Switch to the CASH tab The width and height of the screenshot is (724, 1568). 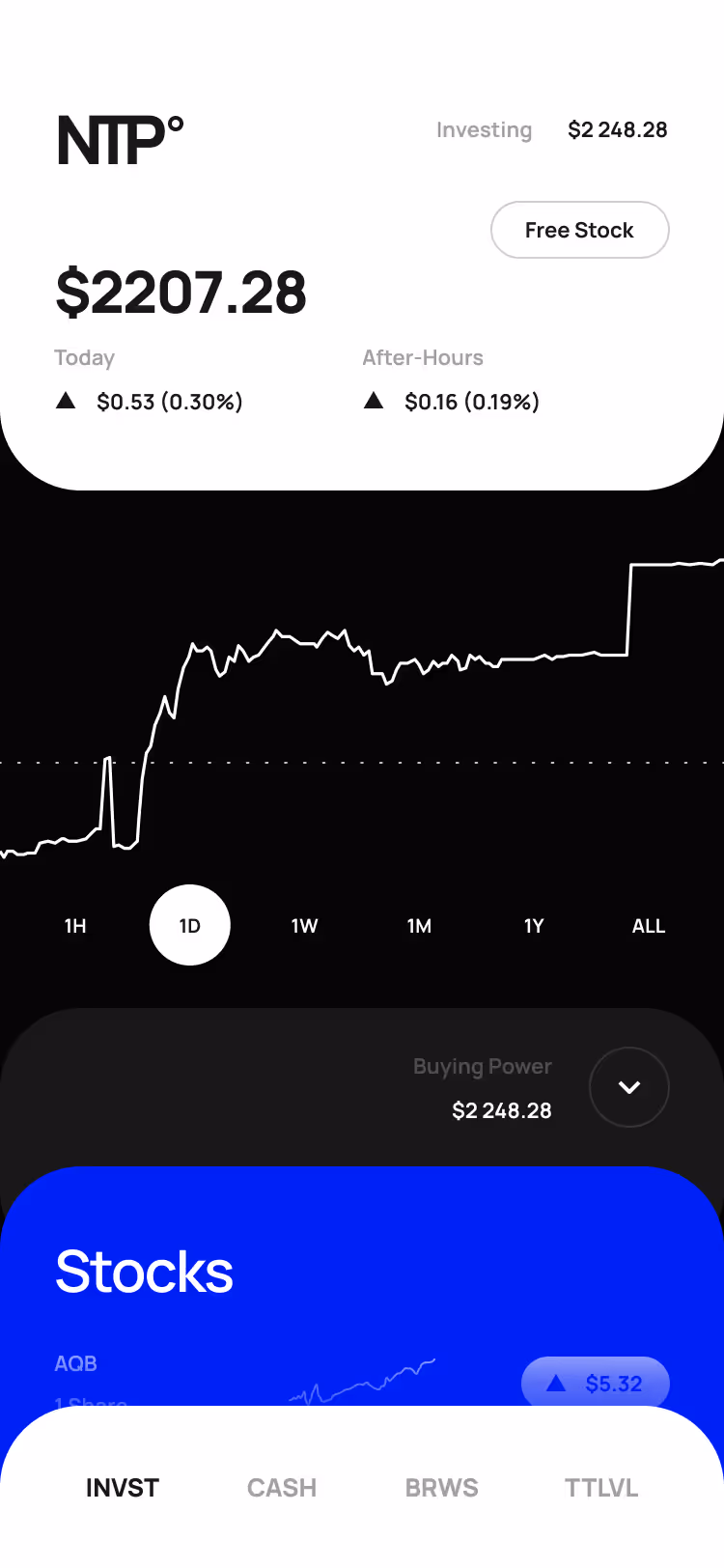[282, 1488]
